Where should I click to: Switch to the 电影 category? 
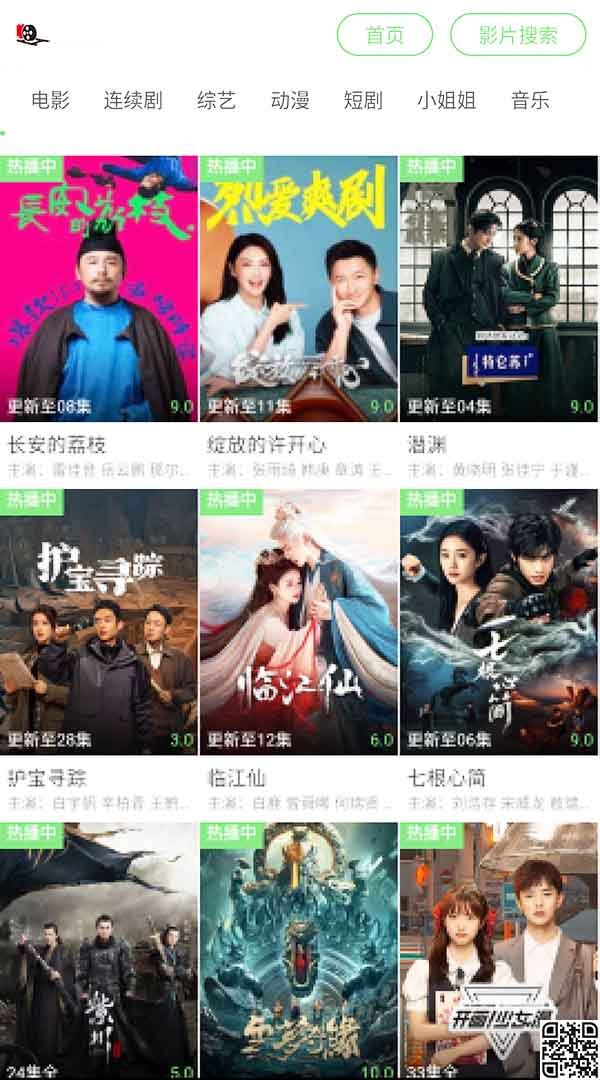coord(50,100)
